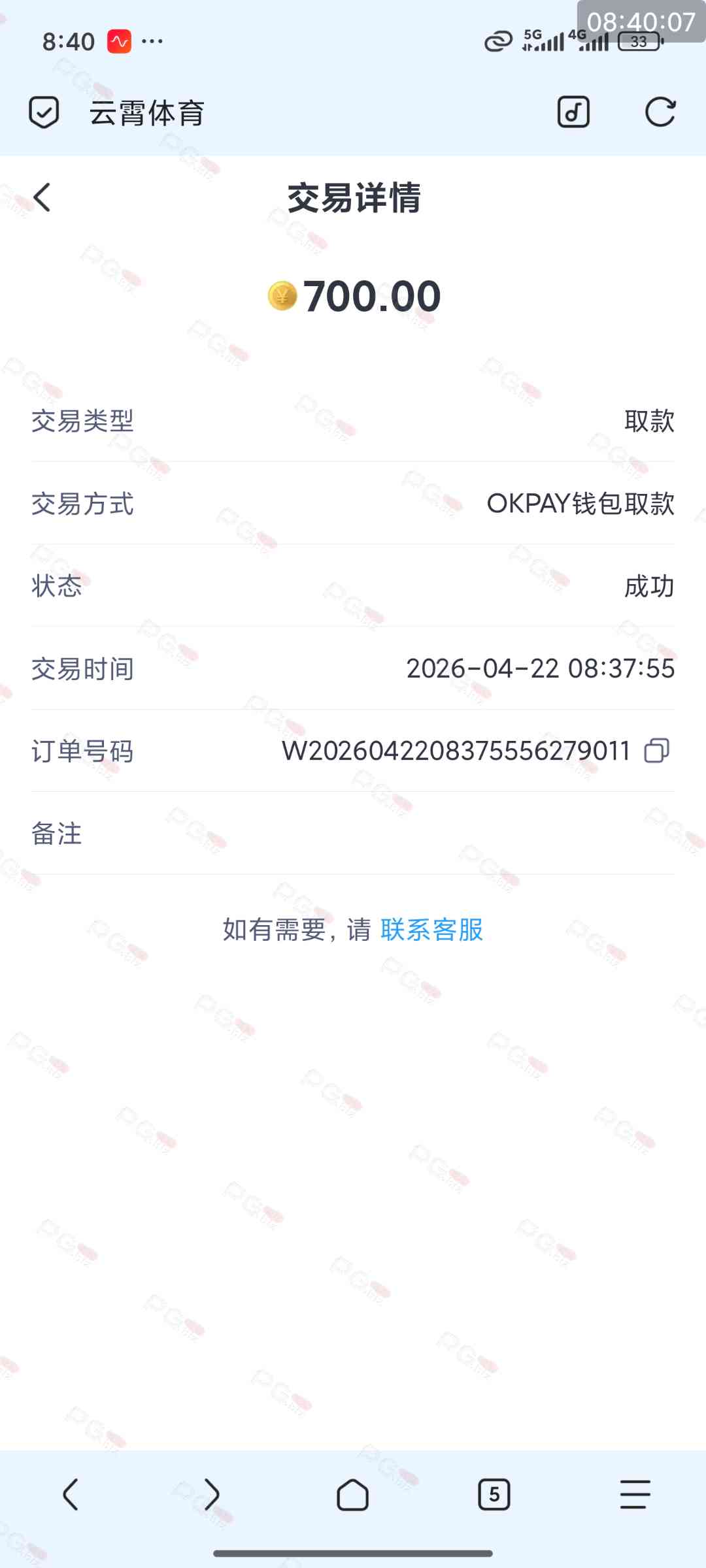Open the 联系客服 link
The width and height of the screenshot is (706, 1568).
[x=431, y=929]
